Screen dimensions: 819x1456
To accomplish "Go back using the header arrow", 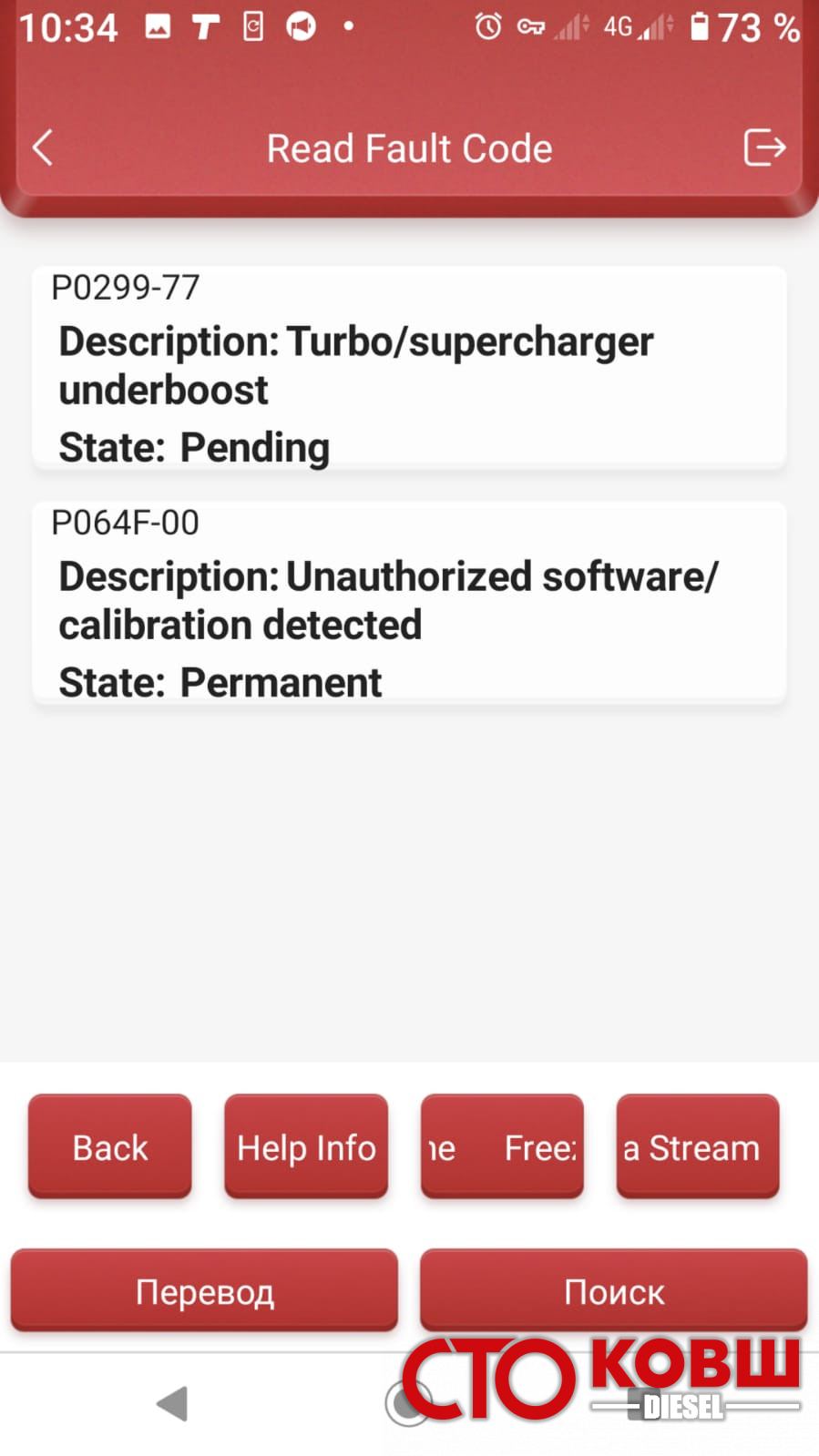I will tap(43, 148).
